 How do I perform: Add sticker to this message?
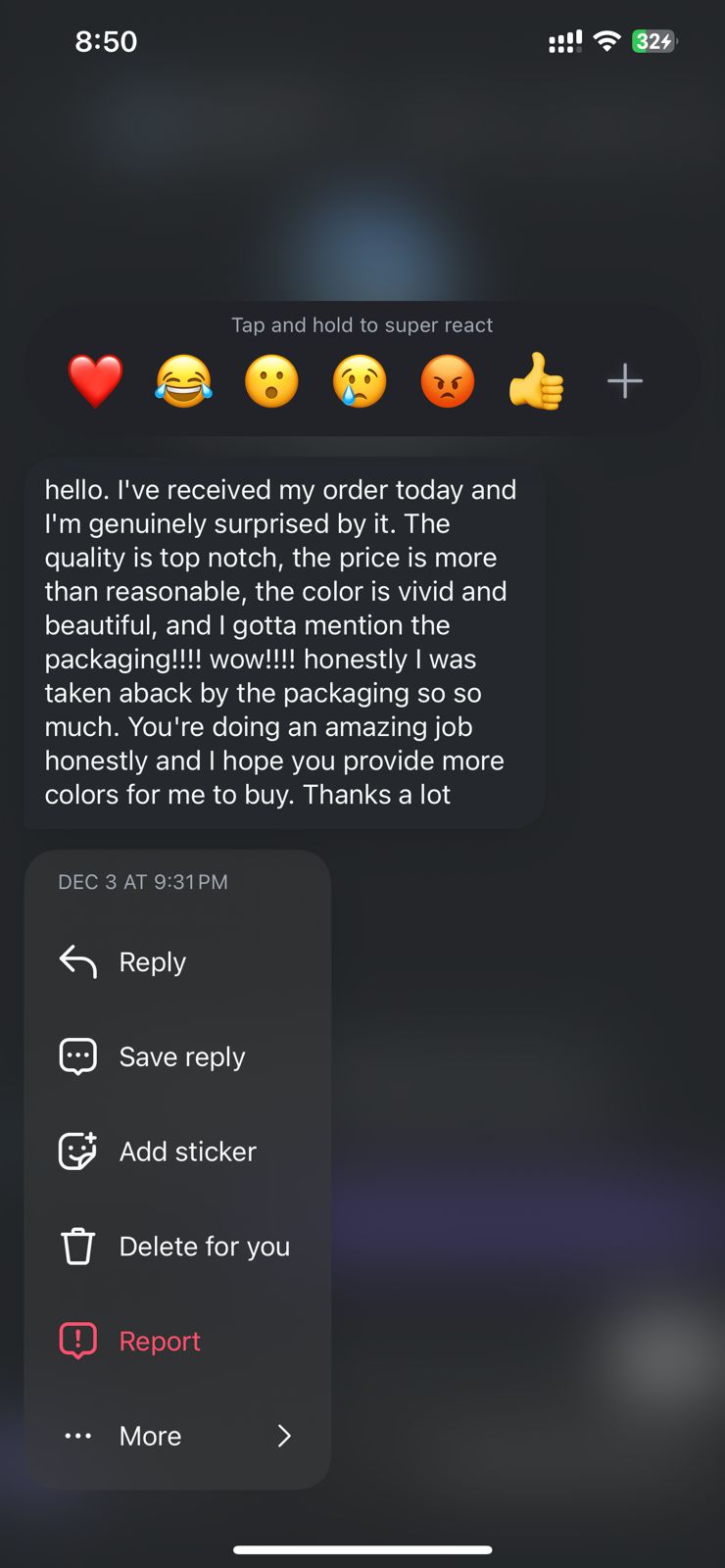187,1151
